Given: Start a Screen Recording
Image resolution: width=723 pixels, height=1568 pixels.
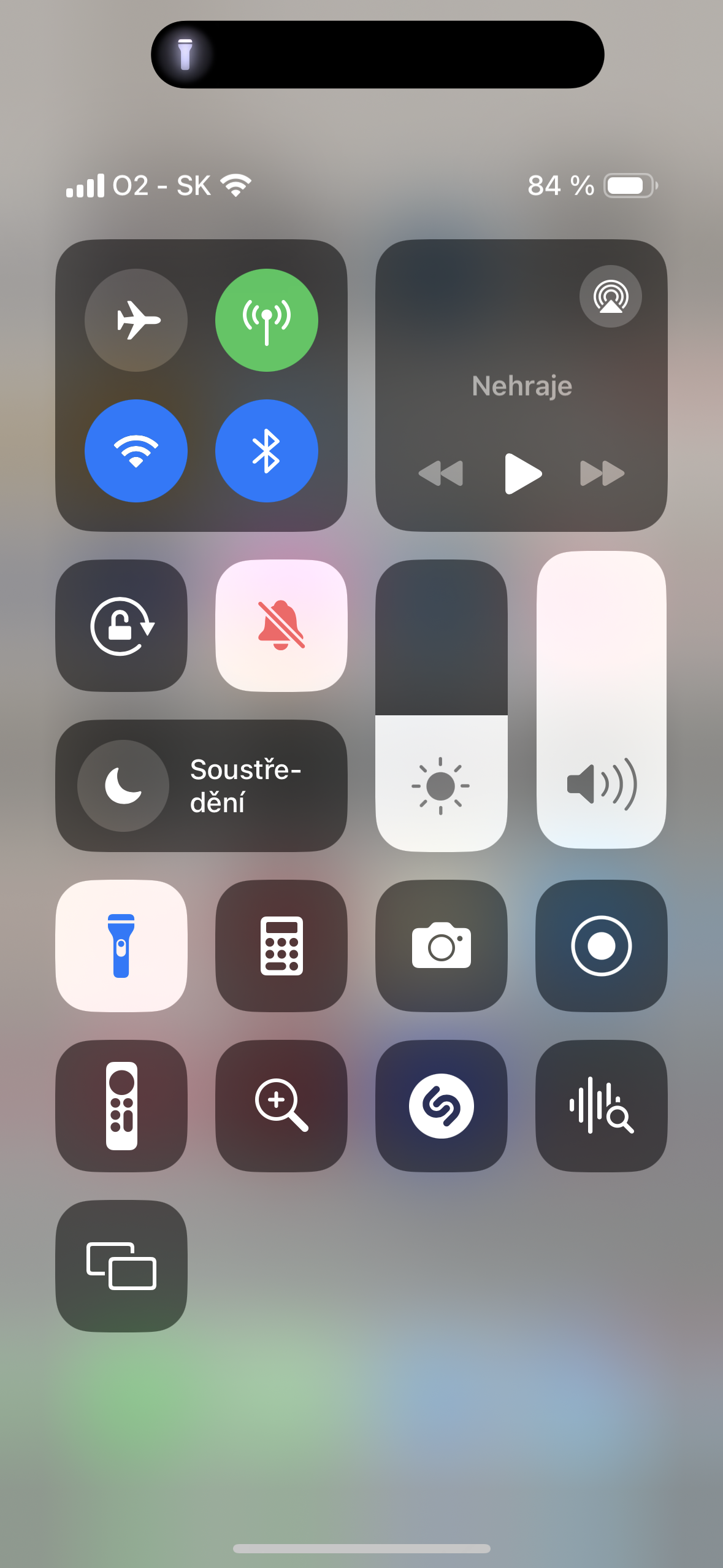Looking at the screenshot, I should (x=601, y=946).
